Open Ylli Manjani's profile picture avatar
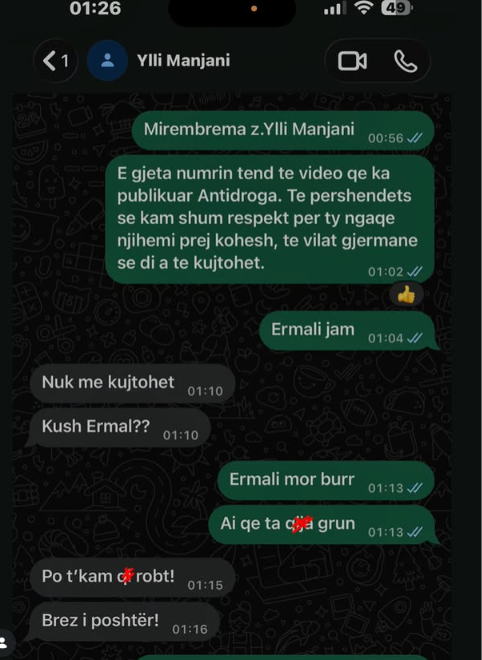Image resolution: width=482 pixels, height=660 pixels. pyautogui.click(x=107, y=61)
